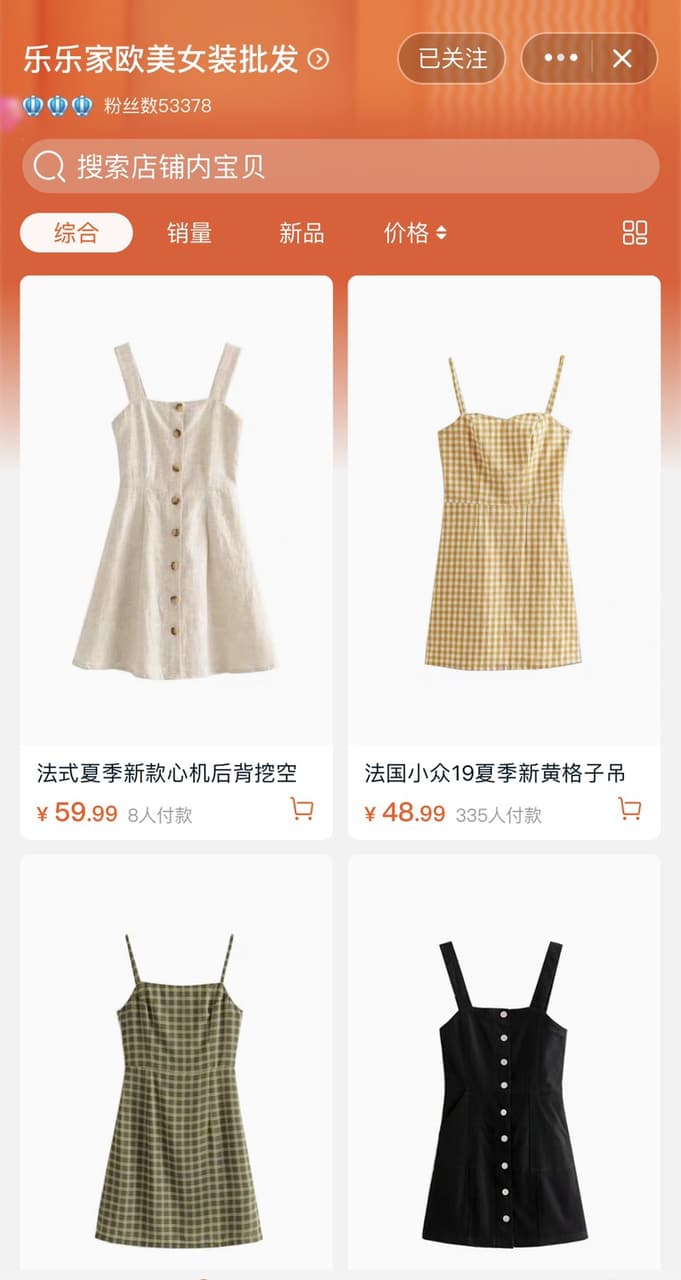Switch to the 新品 tab
681x1280 pixels.
click(301, 233)
